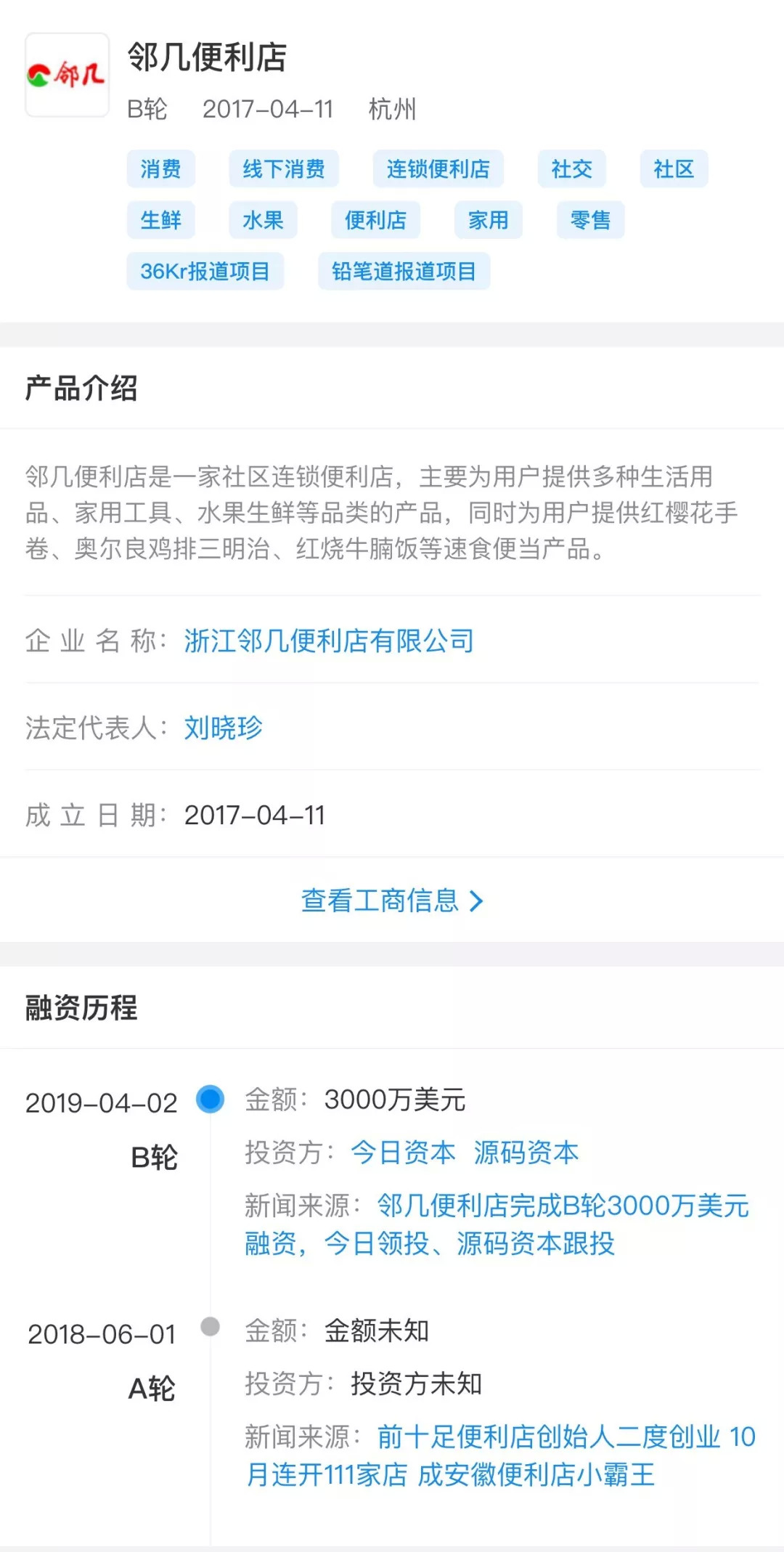Open the 生鲜 tag
This screenshot has width=784, height=1552.
pos(160,220)
